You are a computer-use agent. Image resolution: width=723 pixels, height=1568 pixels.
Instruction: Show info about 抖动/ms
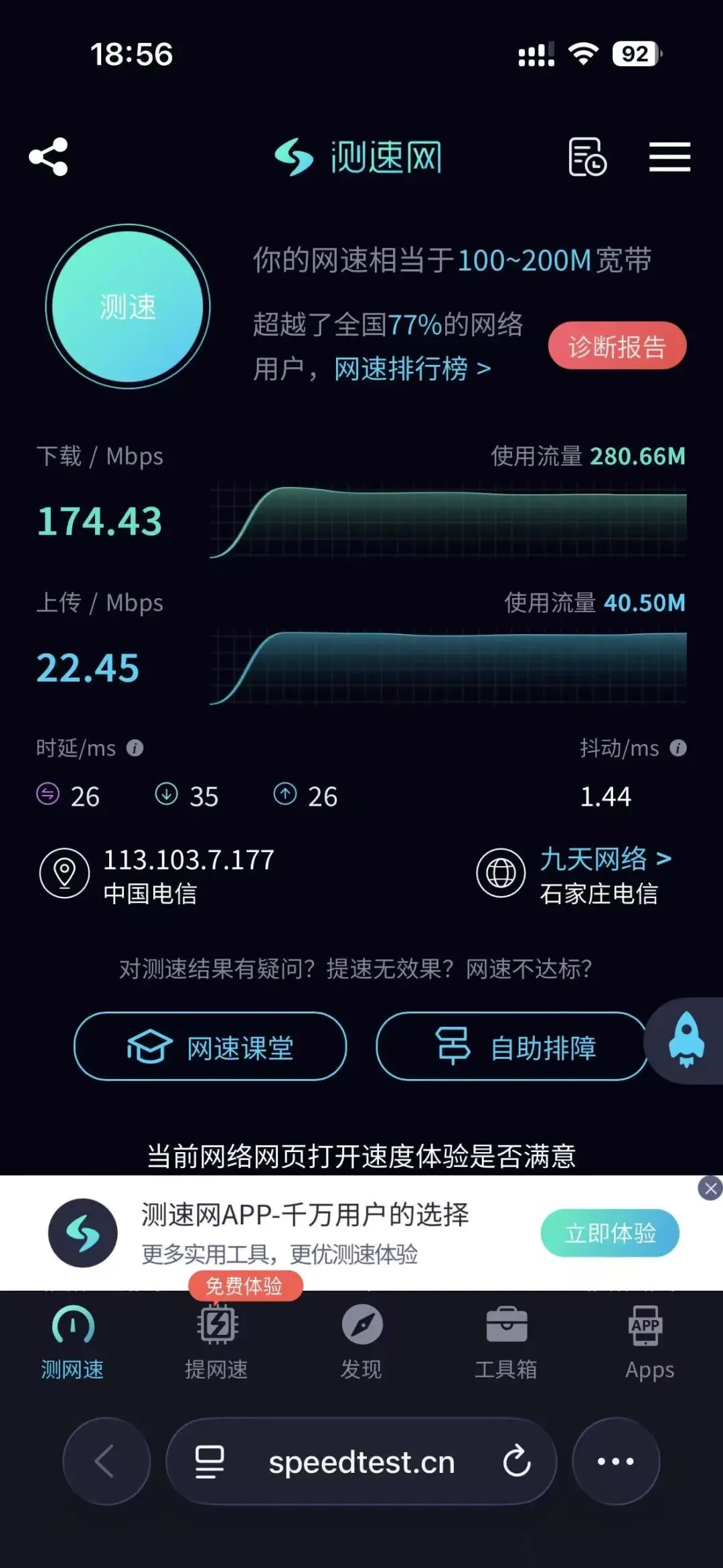tap(678, 747)
